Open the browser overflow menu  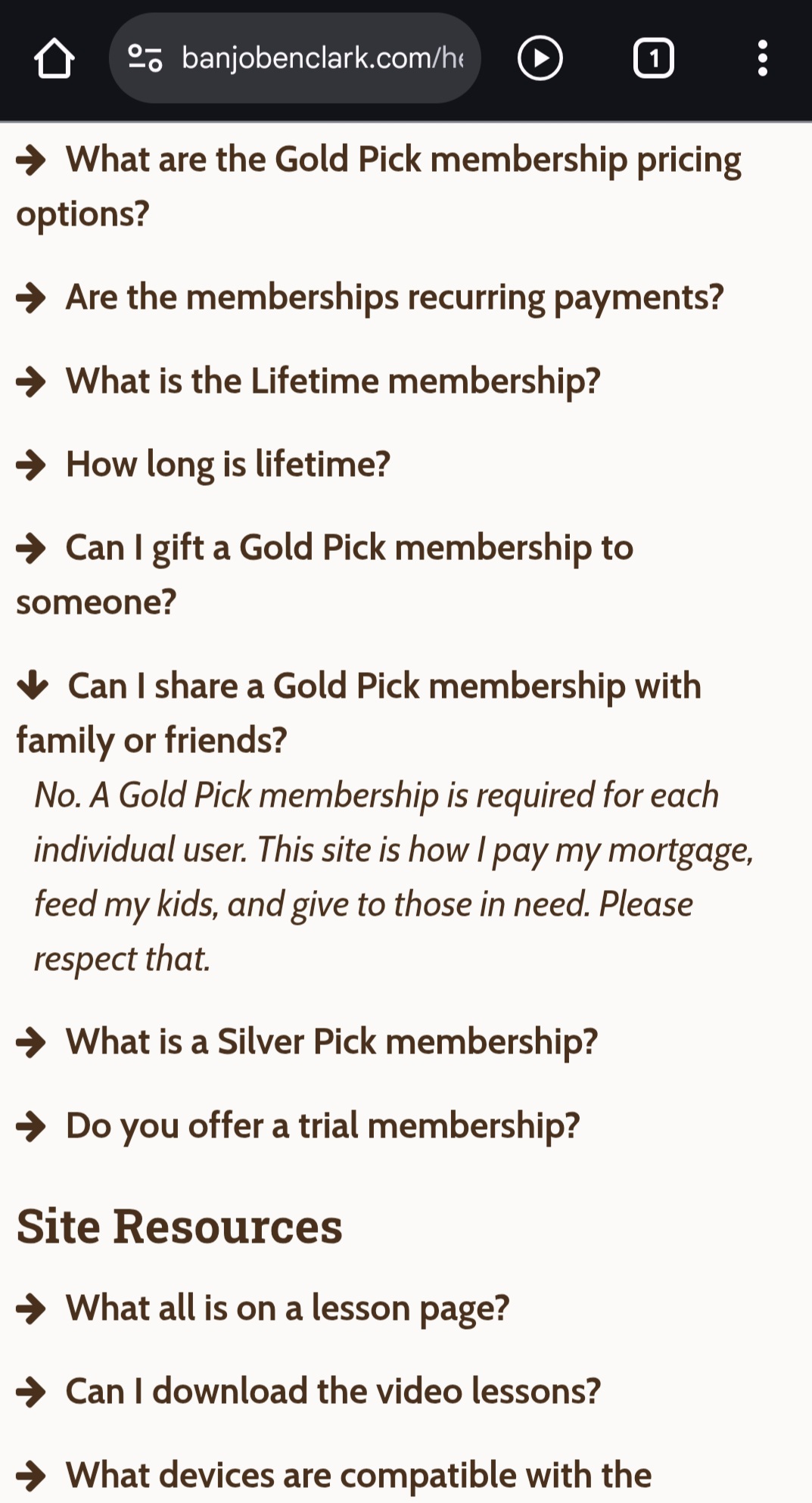tap(762, 58)
